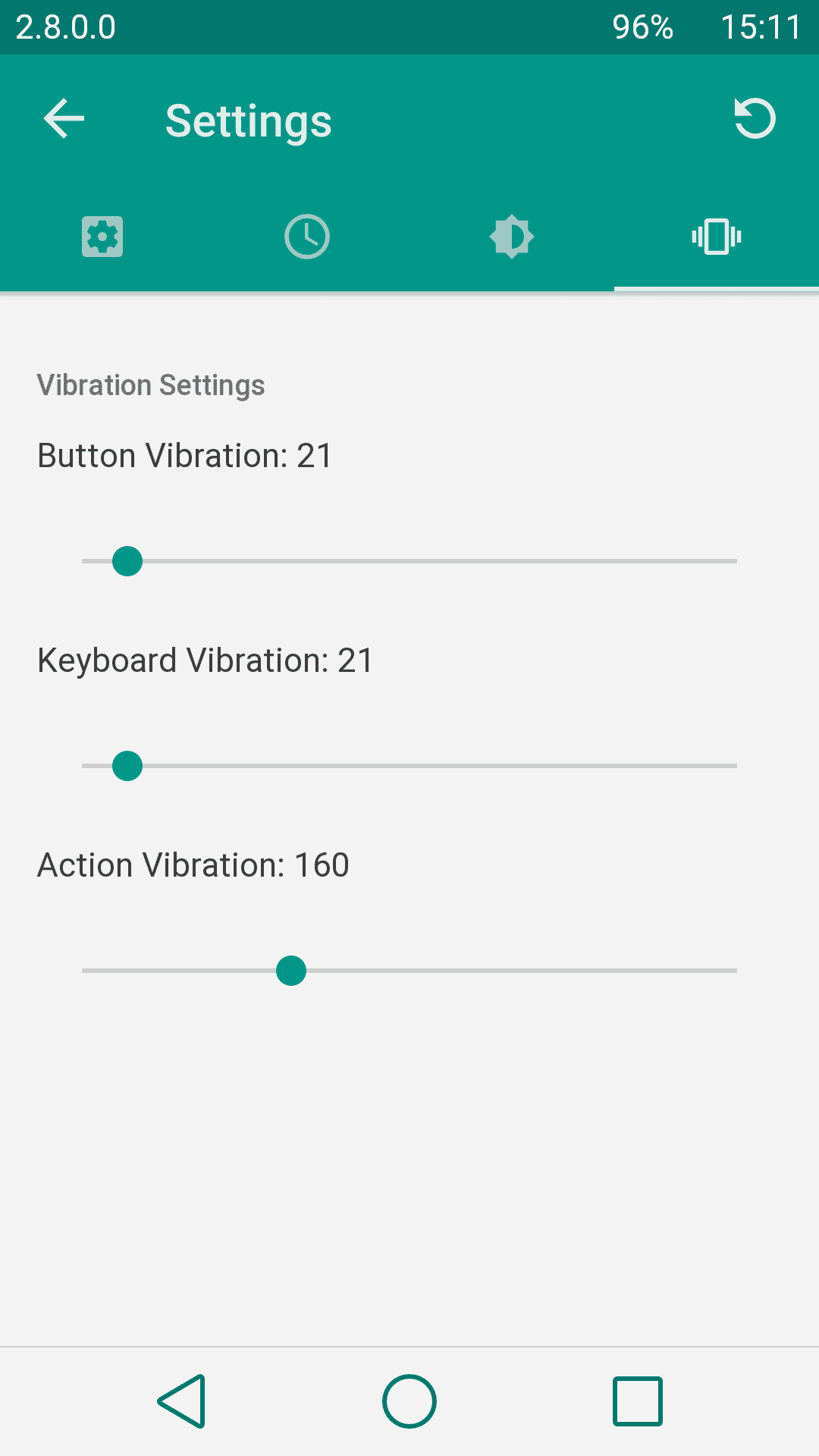This screenshot has width=819, height=1456.
Task: Select the vibration settings tab
Action: [717, 237]
